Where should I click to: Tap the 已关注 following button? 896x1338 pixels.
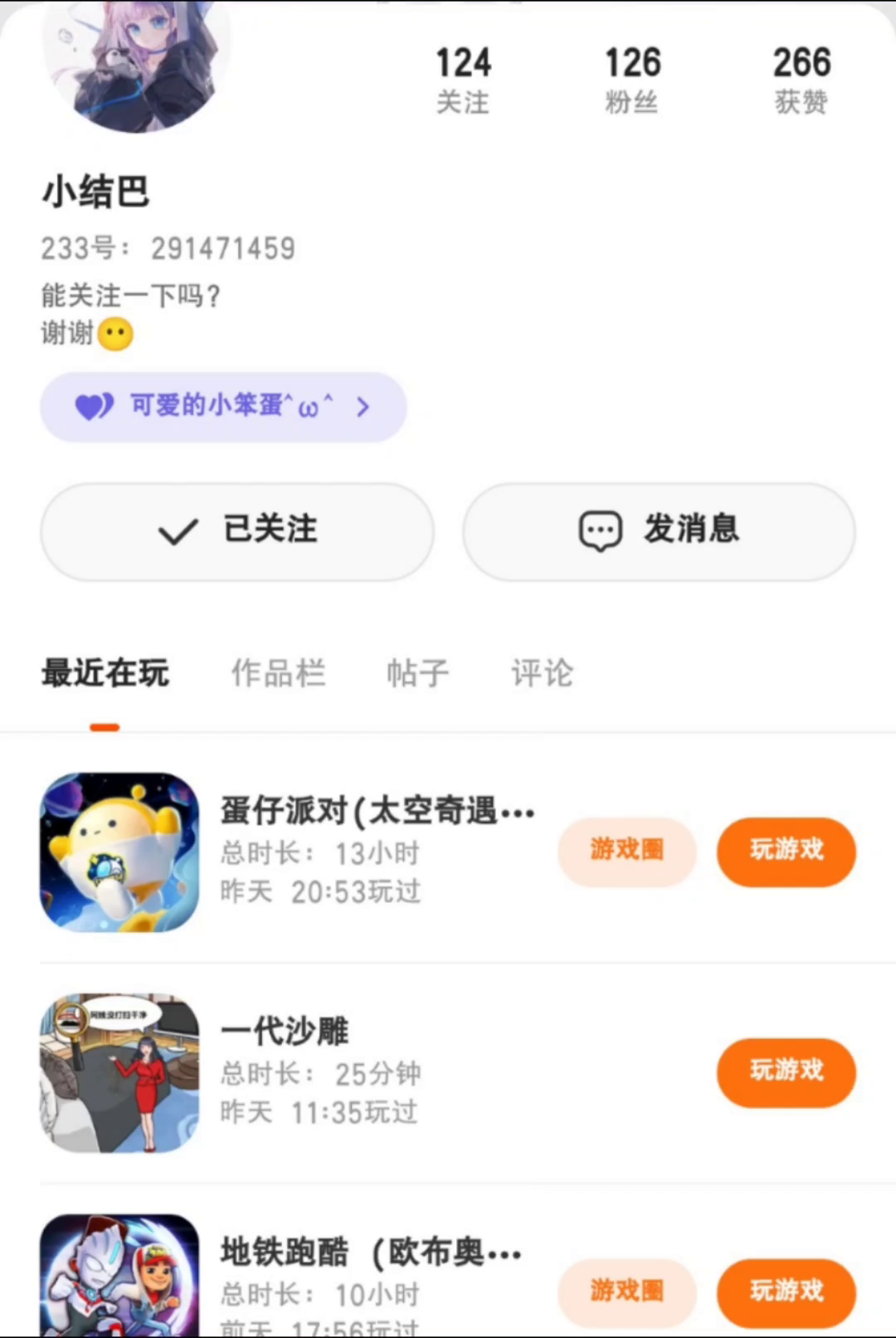pos(237,531)
